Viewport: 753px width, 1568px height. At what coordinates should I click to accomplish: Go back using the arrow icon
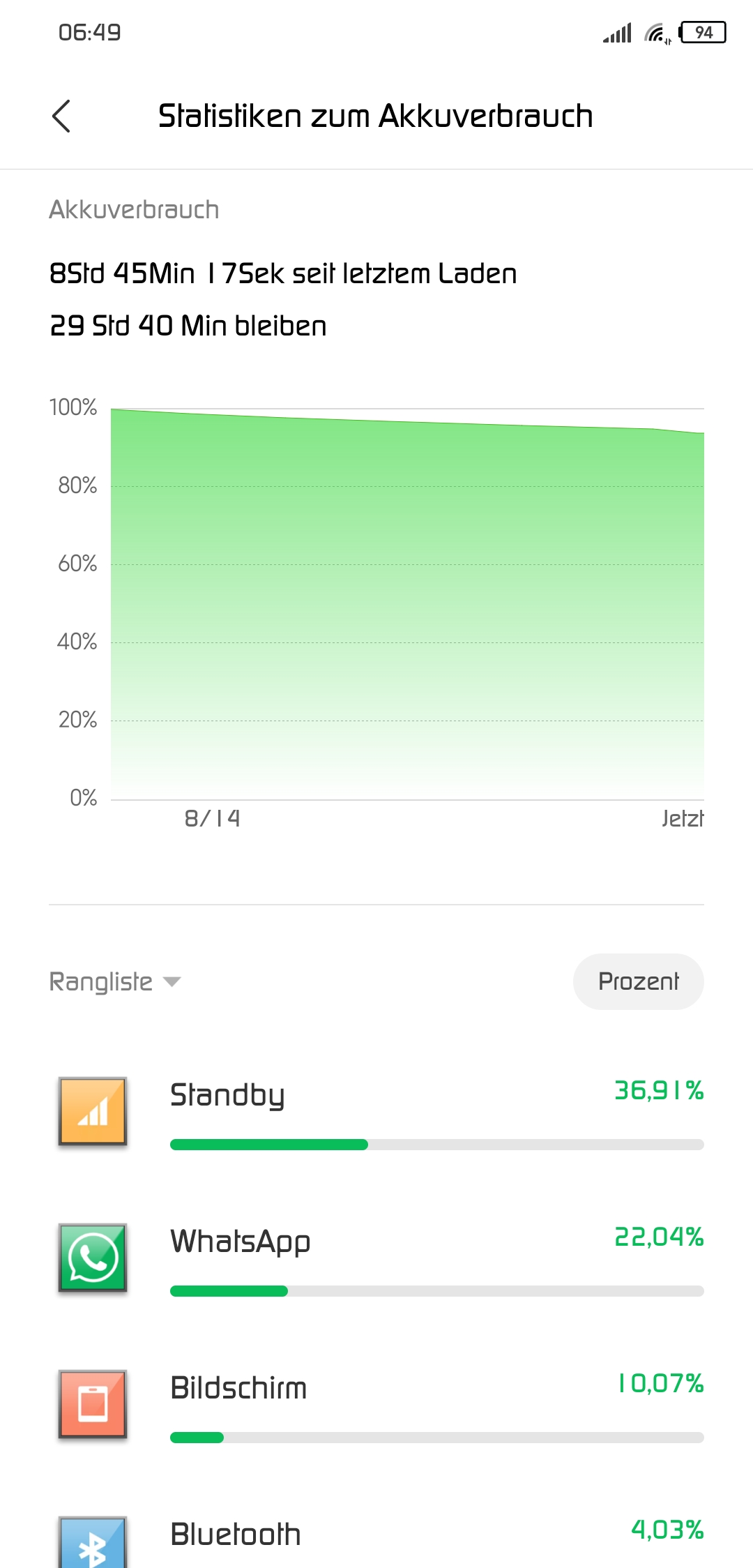61,116
